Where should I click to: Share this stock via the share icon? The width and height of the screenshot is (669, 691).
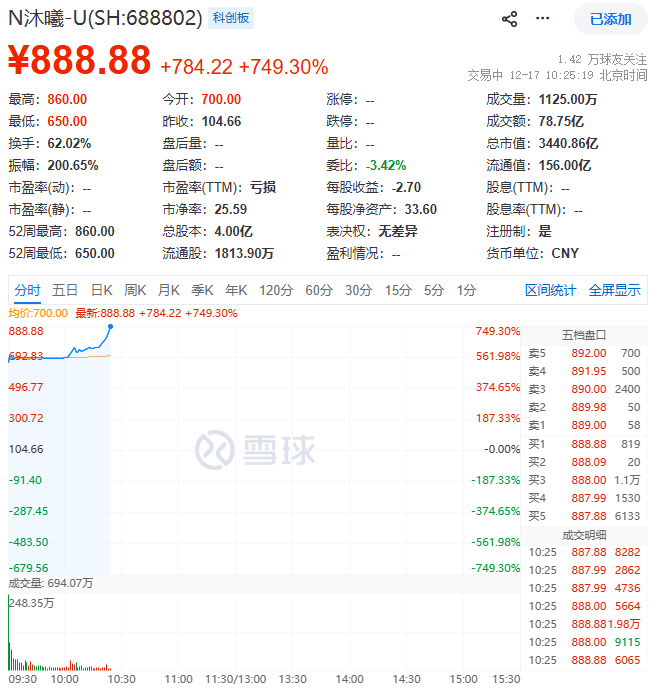tap(509, 19)
